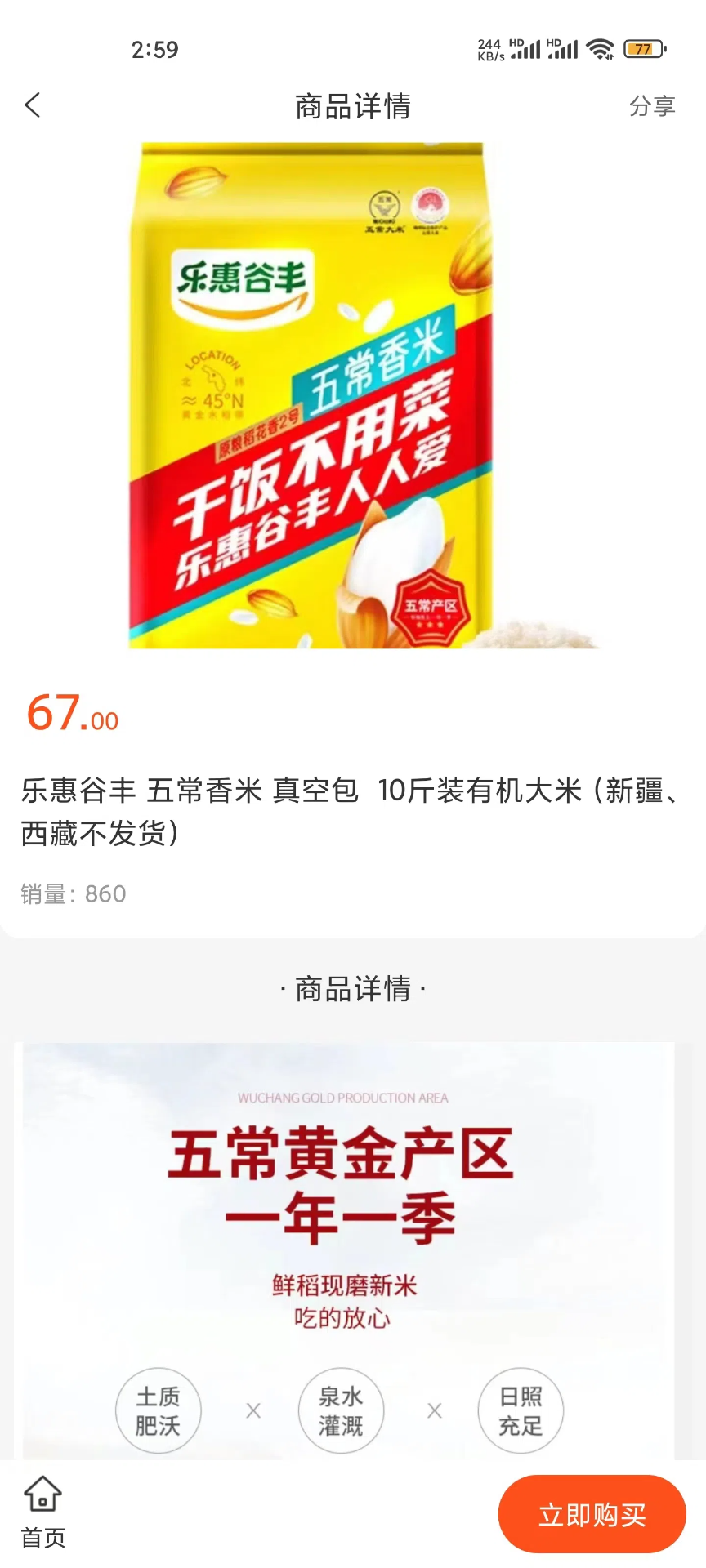The image size is (706, 1568).
Task: Tap the 日照充足 circle badge
Action: 521,1411
